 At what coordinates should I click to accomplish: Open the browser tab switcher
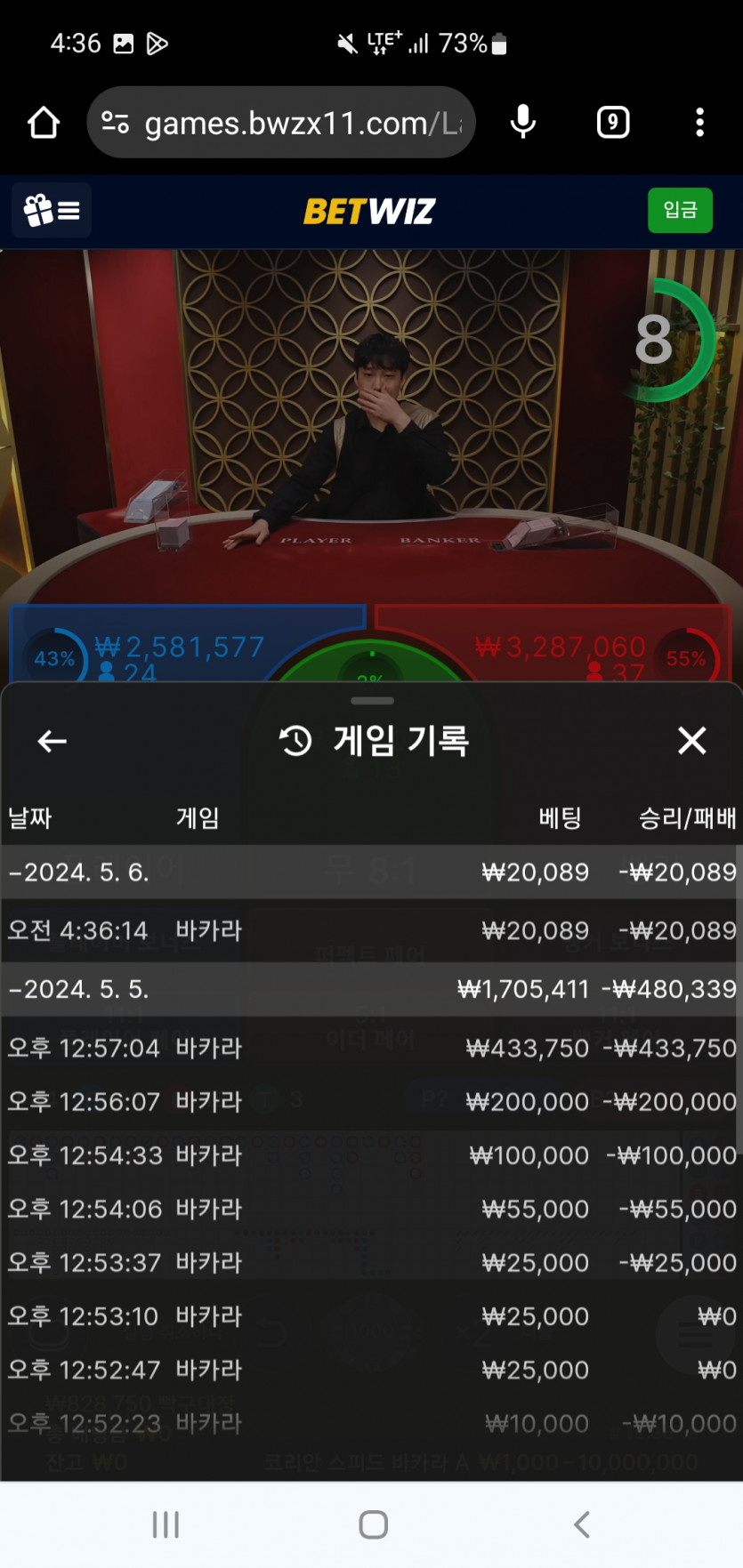pos(612,123)
